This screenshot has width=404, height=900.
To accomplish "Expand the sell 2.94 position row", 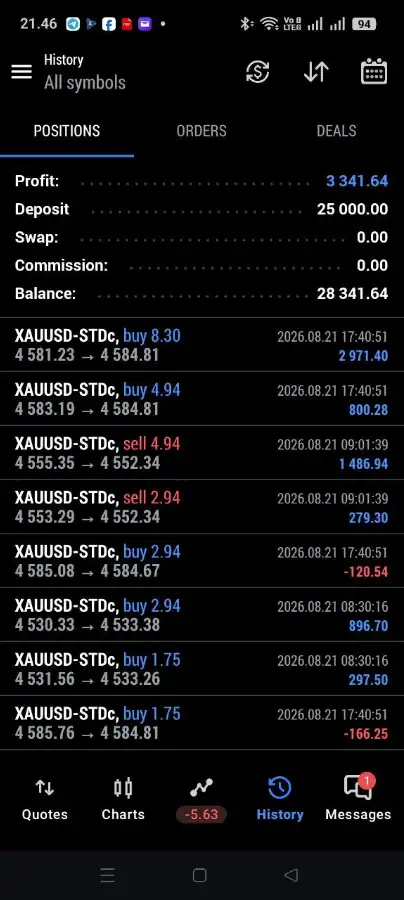I will 202,507.
